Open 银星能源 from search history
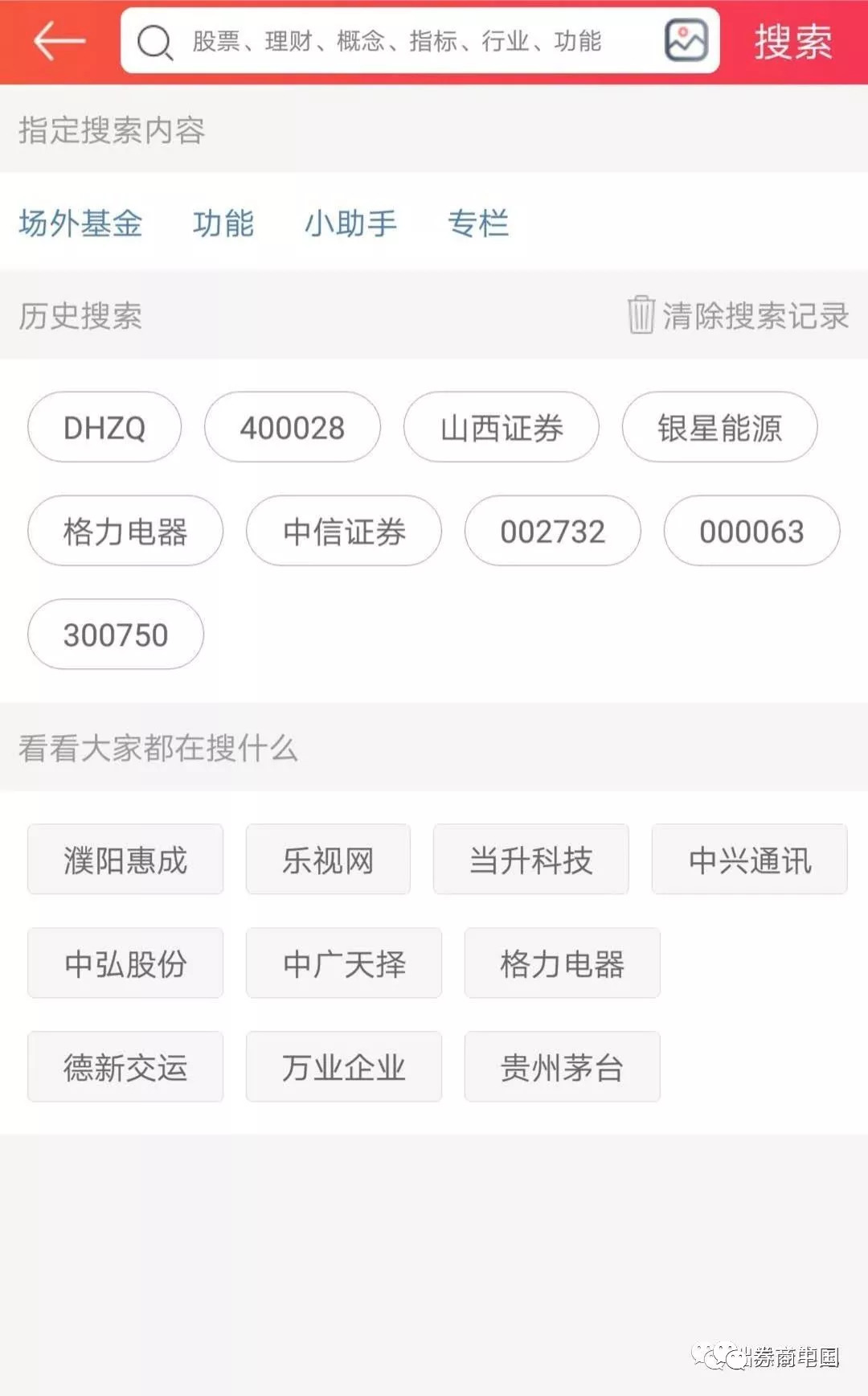Screen dimensions: 868x1396 coord(720,428)
